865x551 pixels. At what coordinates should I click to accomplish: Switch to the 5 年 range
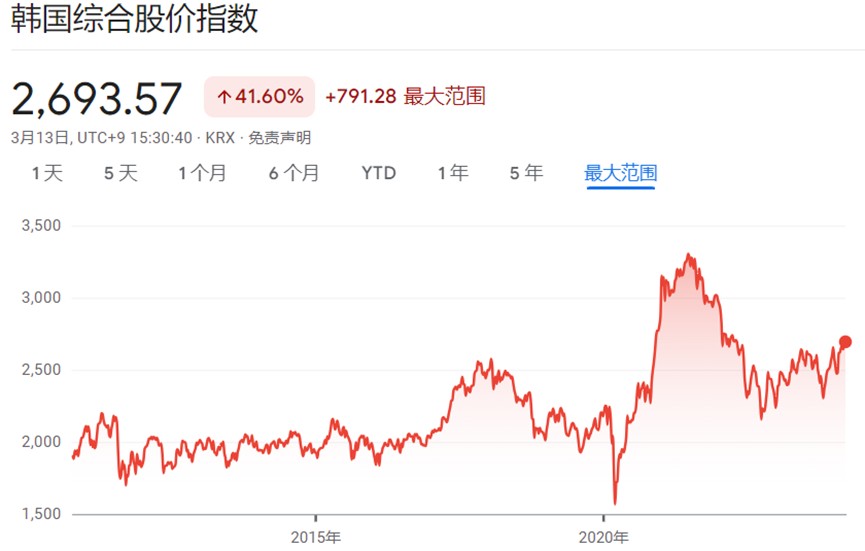point(526,173)
